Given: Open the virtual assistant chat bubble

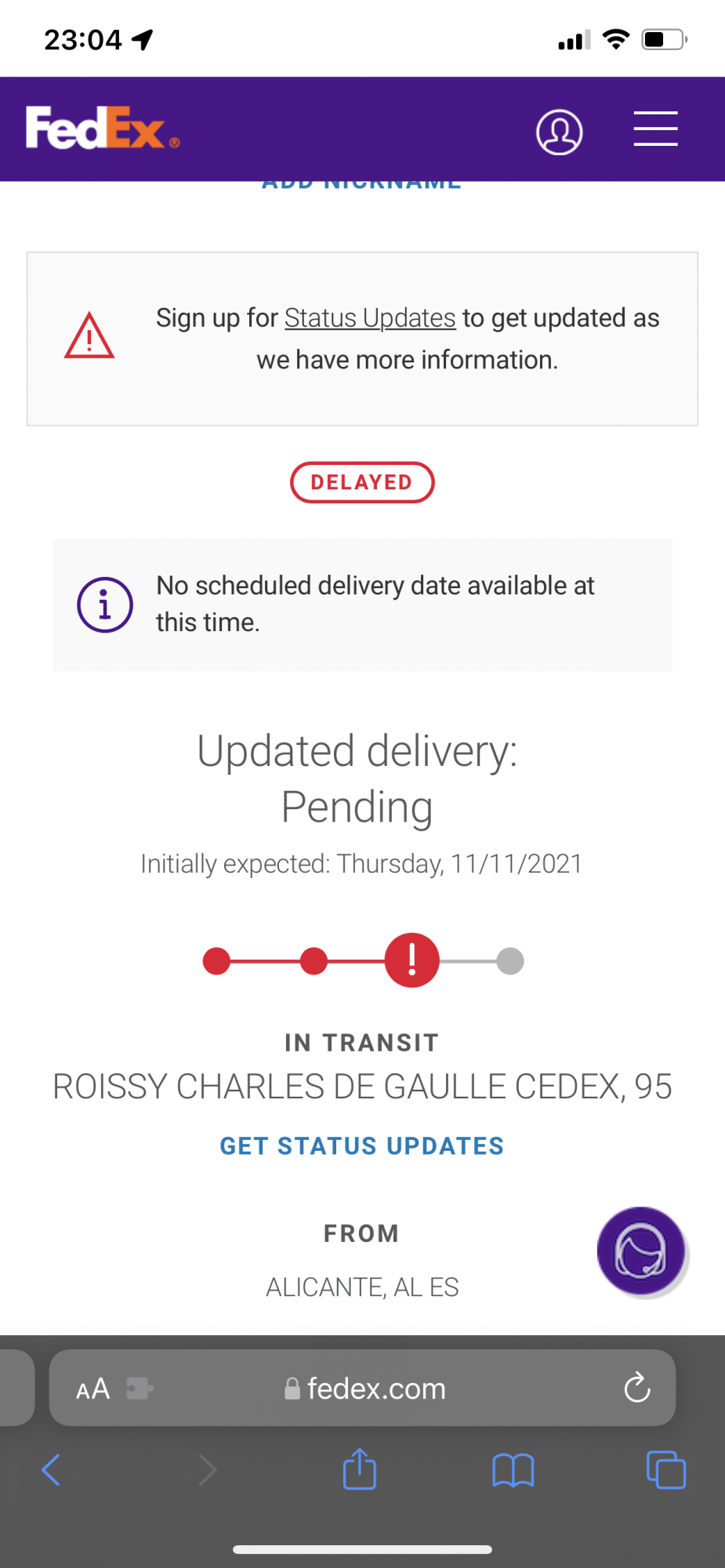Looking at the screenshot, I should coord(641,1251).
